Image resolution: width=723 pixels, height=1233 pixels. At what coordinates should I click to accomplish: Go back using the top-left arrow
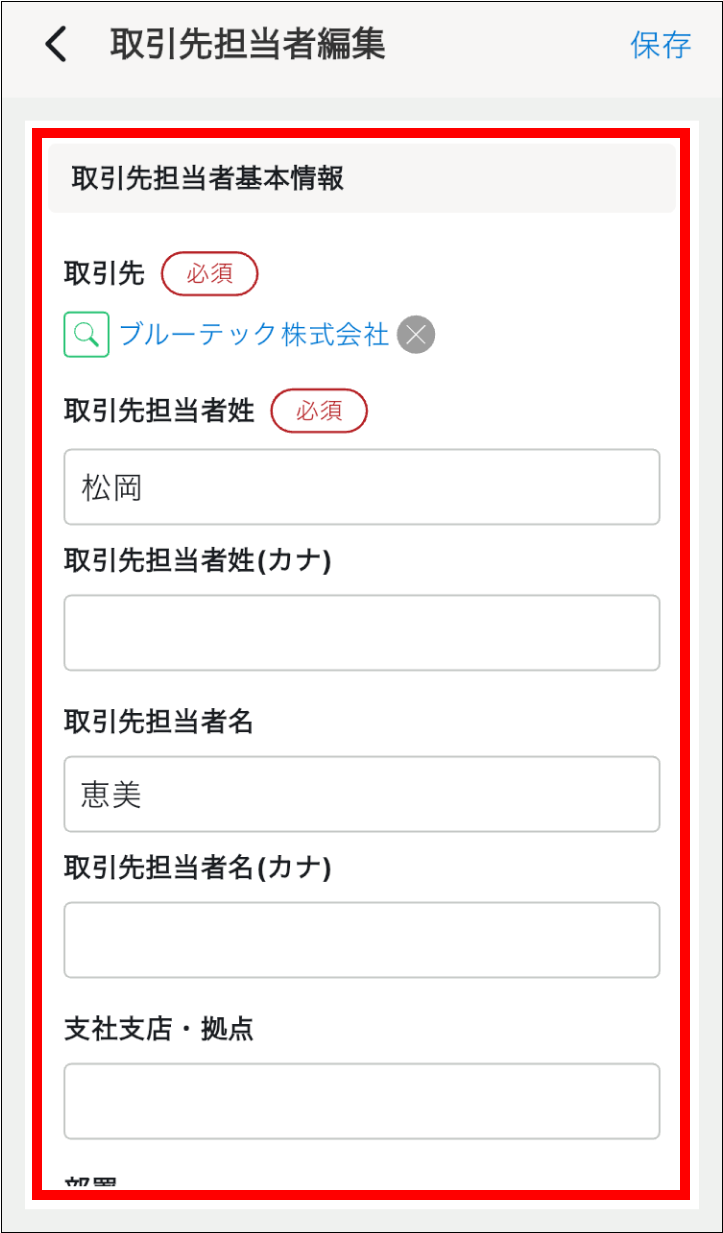[x=56, y=45]
